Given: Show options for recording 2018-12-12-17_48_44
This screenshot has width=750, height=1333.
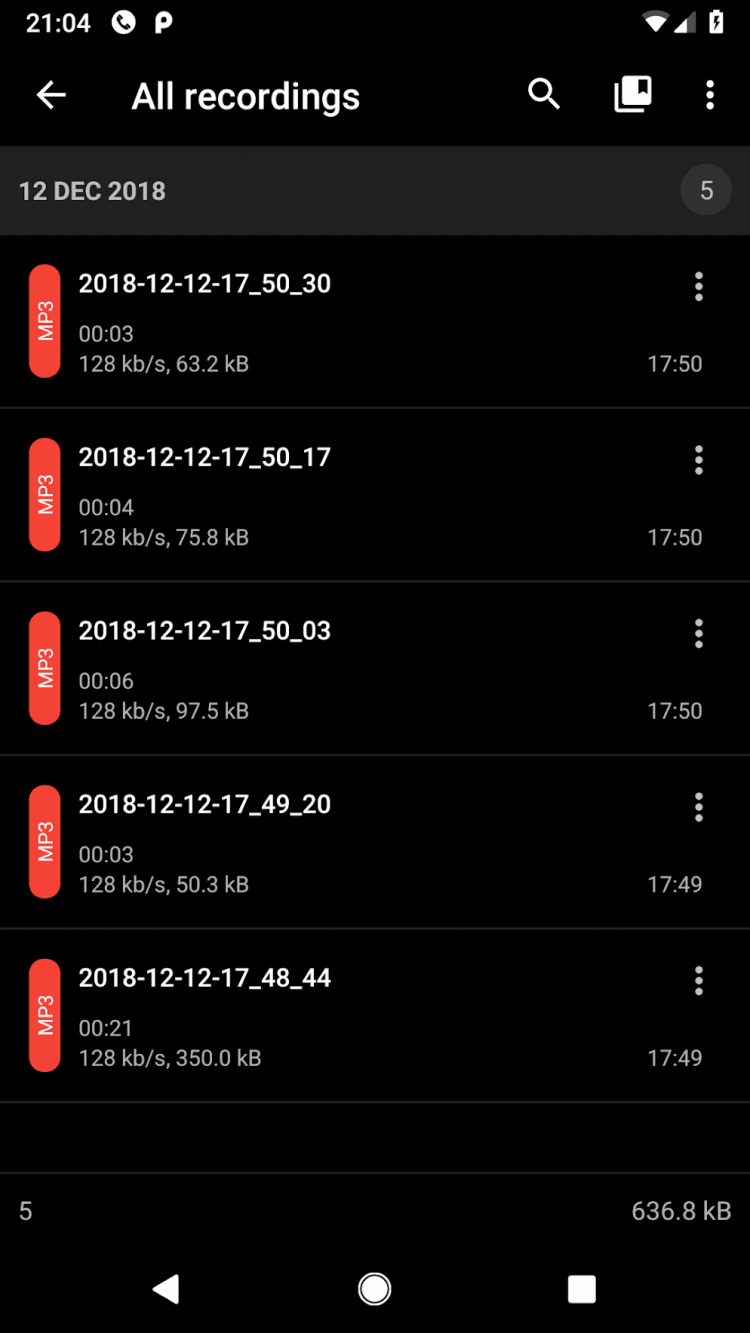Looking at the screenshot, I should [x=698, y=980].
